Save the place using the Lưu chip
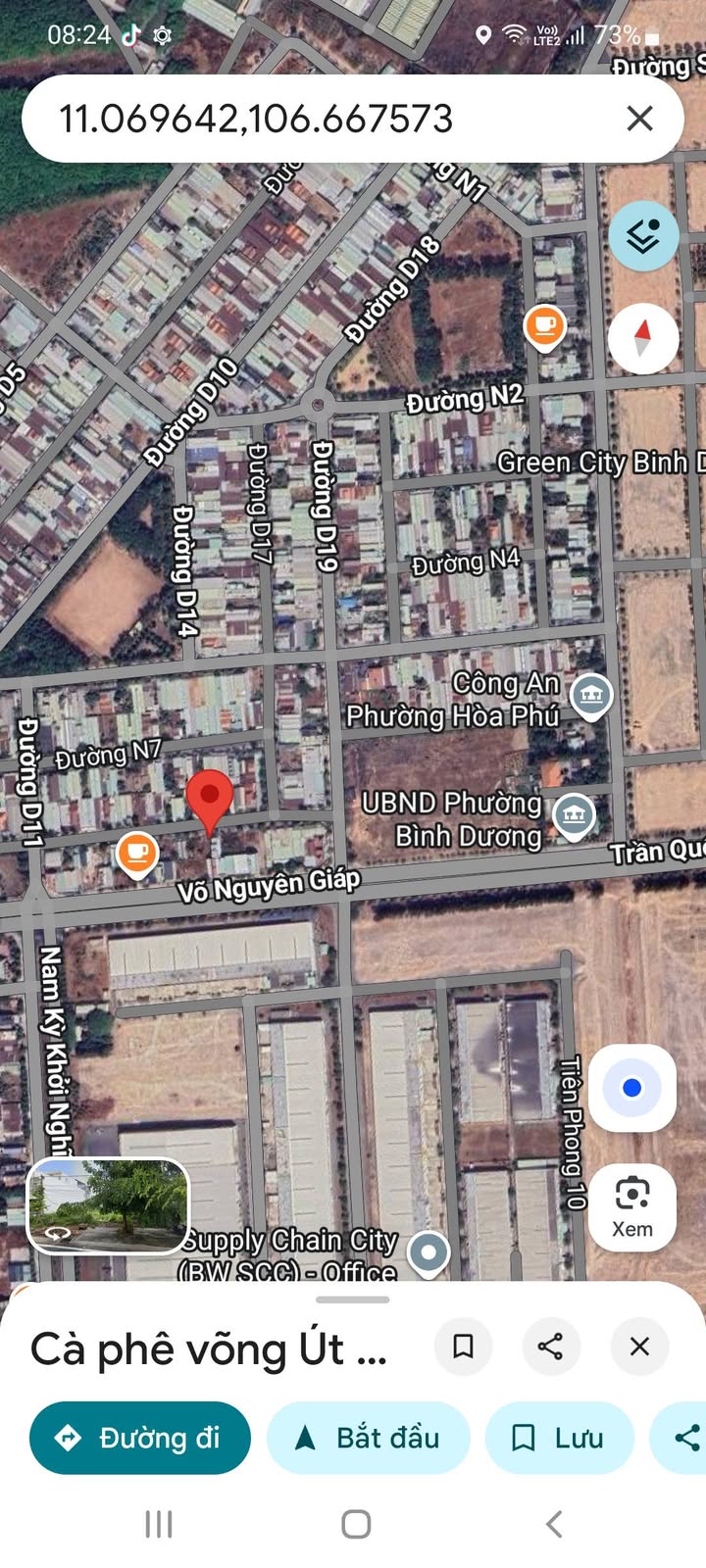706x1568 pixels. 559,1438
